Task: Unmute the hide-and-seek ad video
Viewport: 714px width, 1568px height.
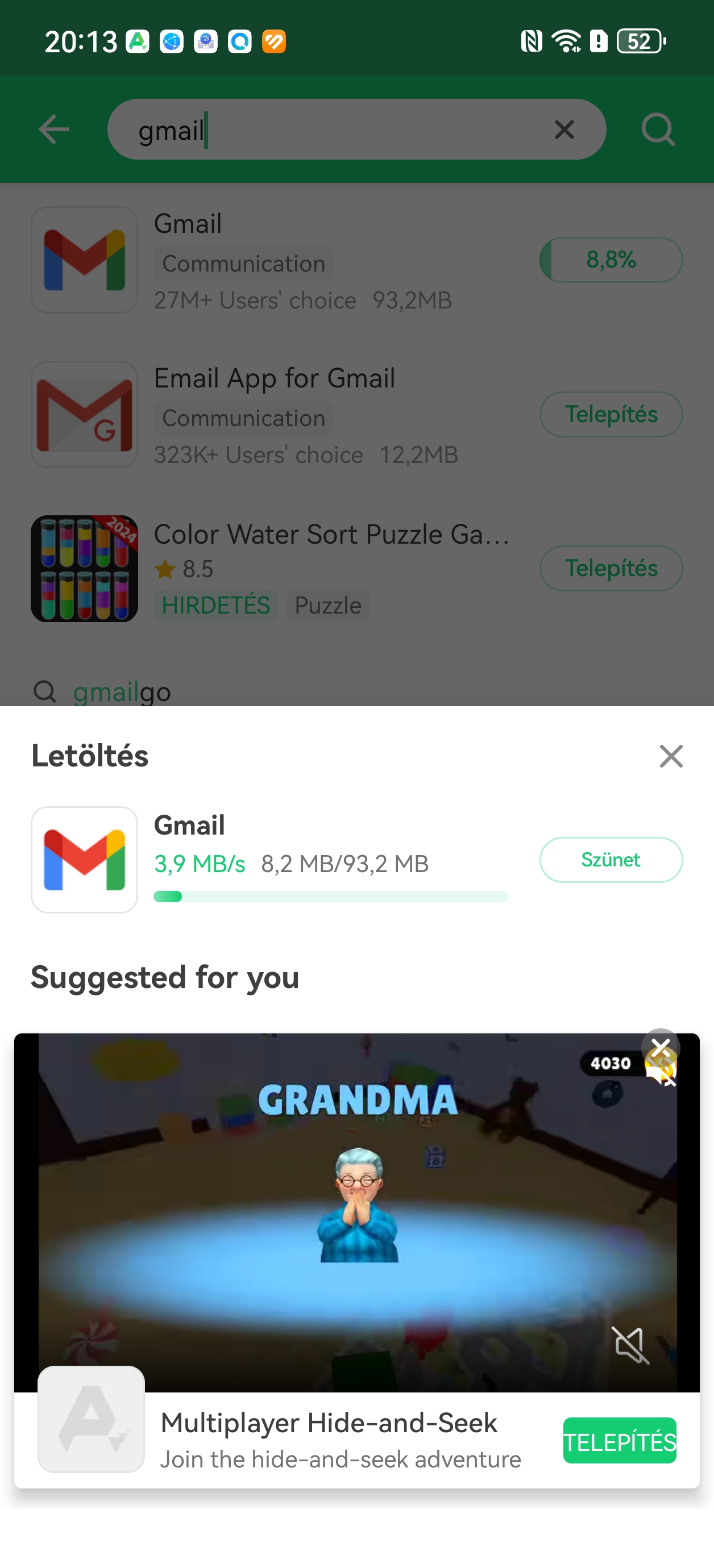Action: (630, 1345)
